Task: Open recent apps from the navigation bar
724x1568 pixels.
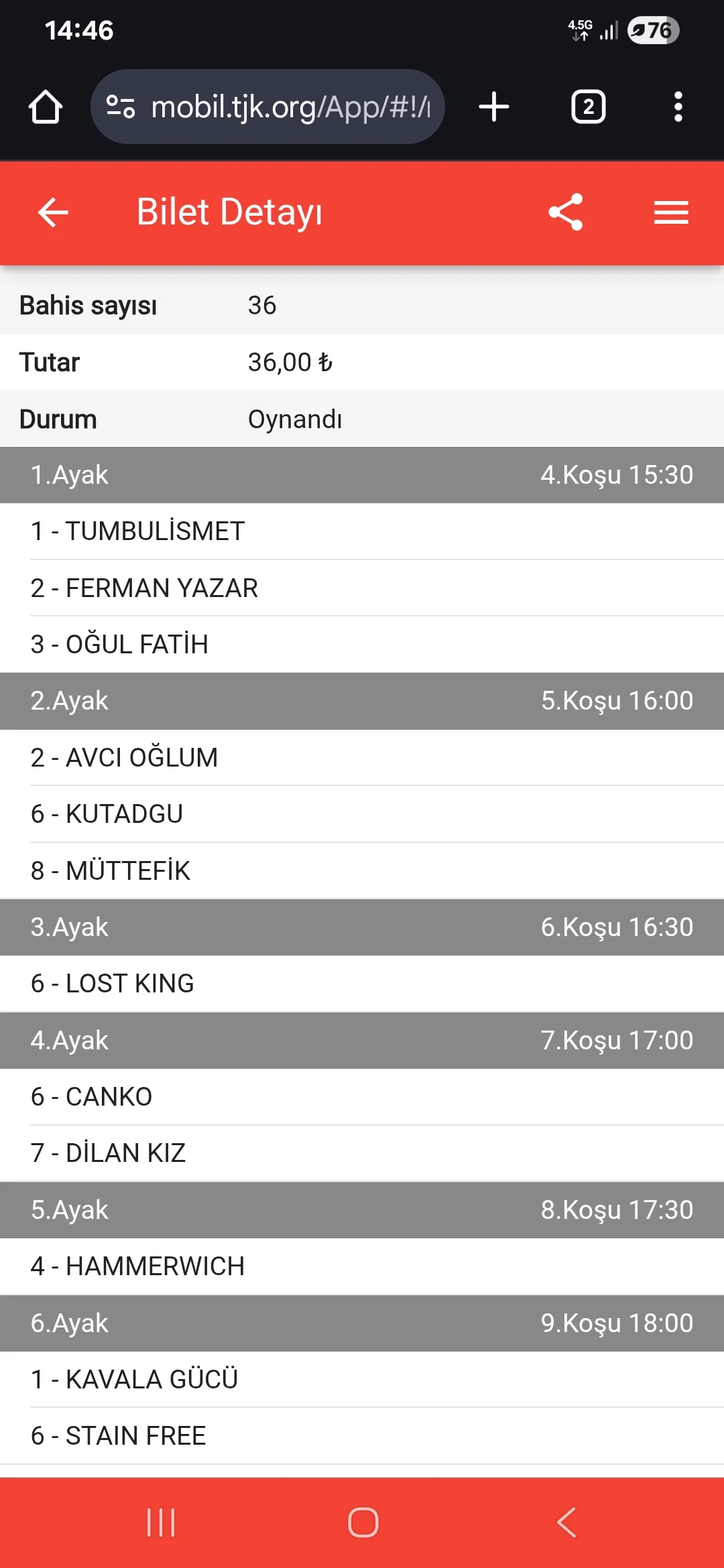Action: click(x=161, y=1522)
